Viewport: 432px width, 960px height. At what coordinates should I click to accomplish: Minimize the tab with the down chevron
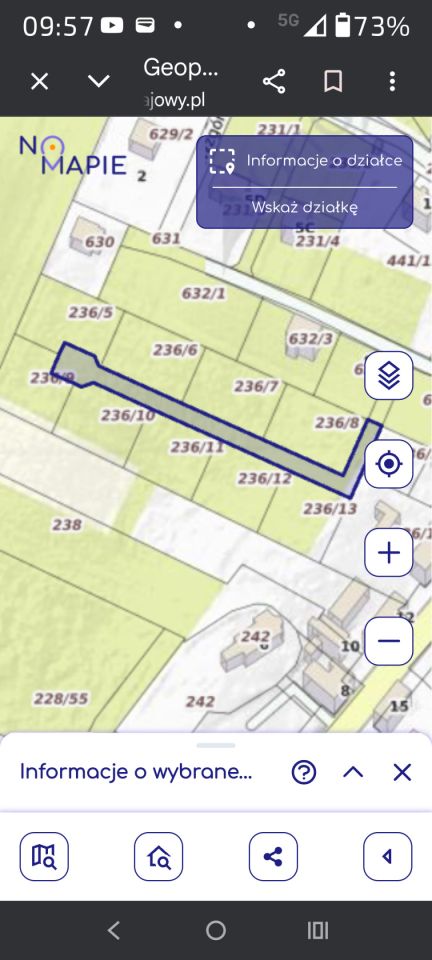click(x=99, y=81)
